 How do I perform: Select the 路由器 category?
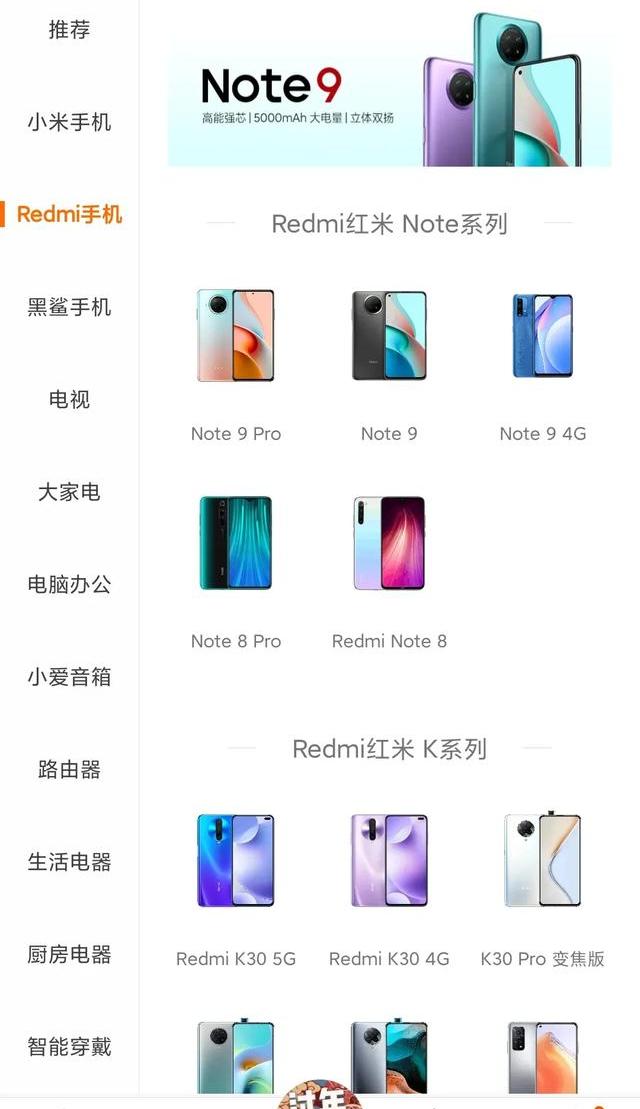point(69,769)
